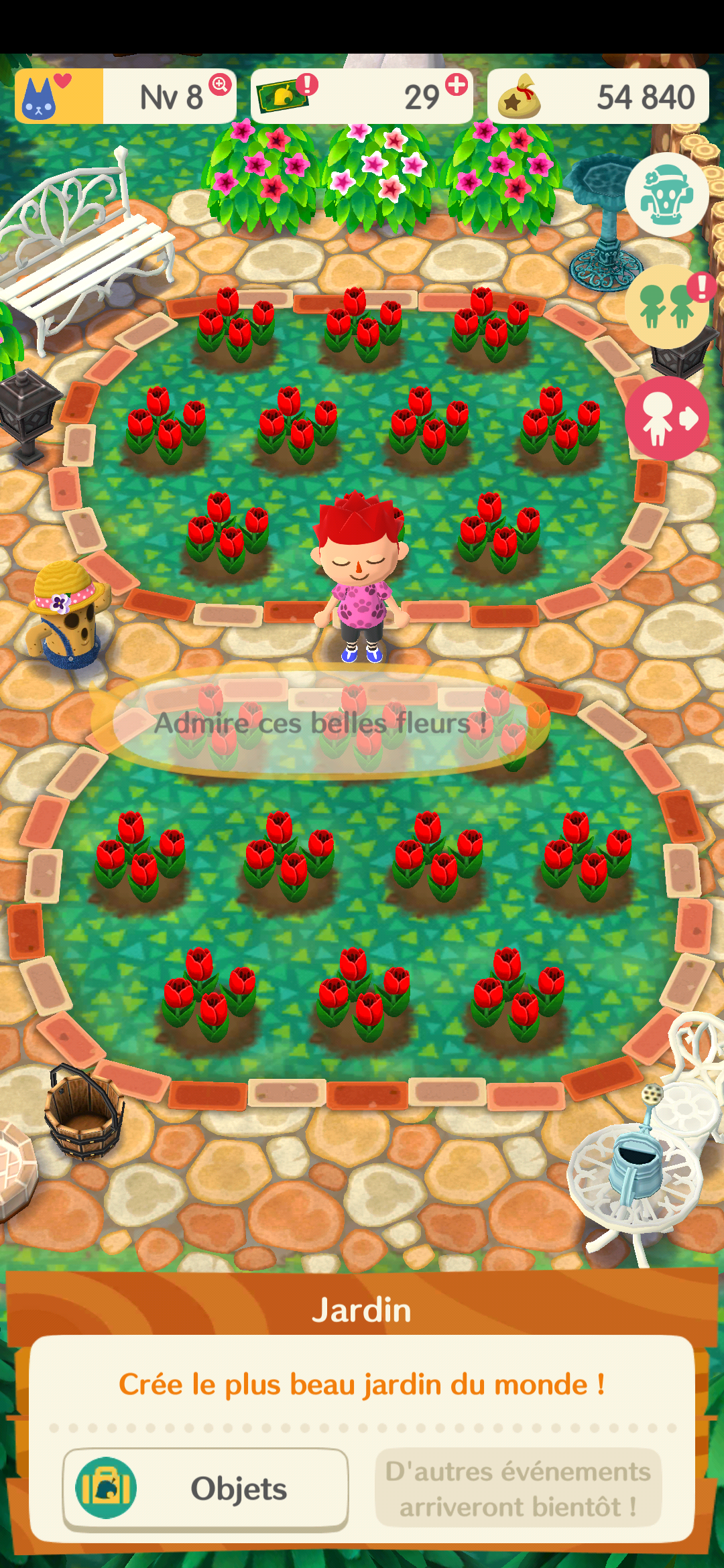This screenshot has height=1568, width=724.
Task: Add more Leaf Tickets with the plus icon
Action: (457, 85)
